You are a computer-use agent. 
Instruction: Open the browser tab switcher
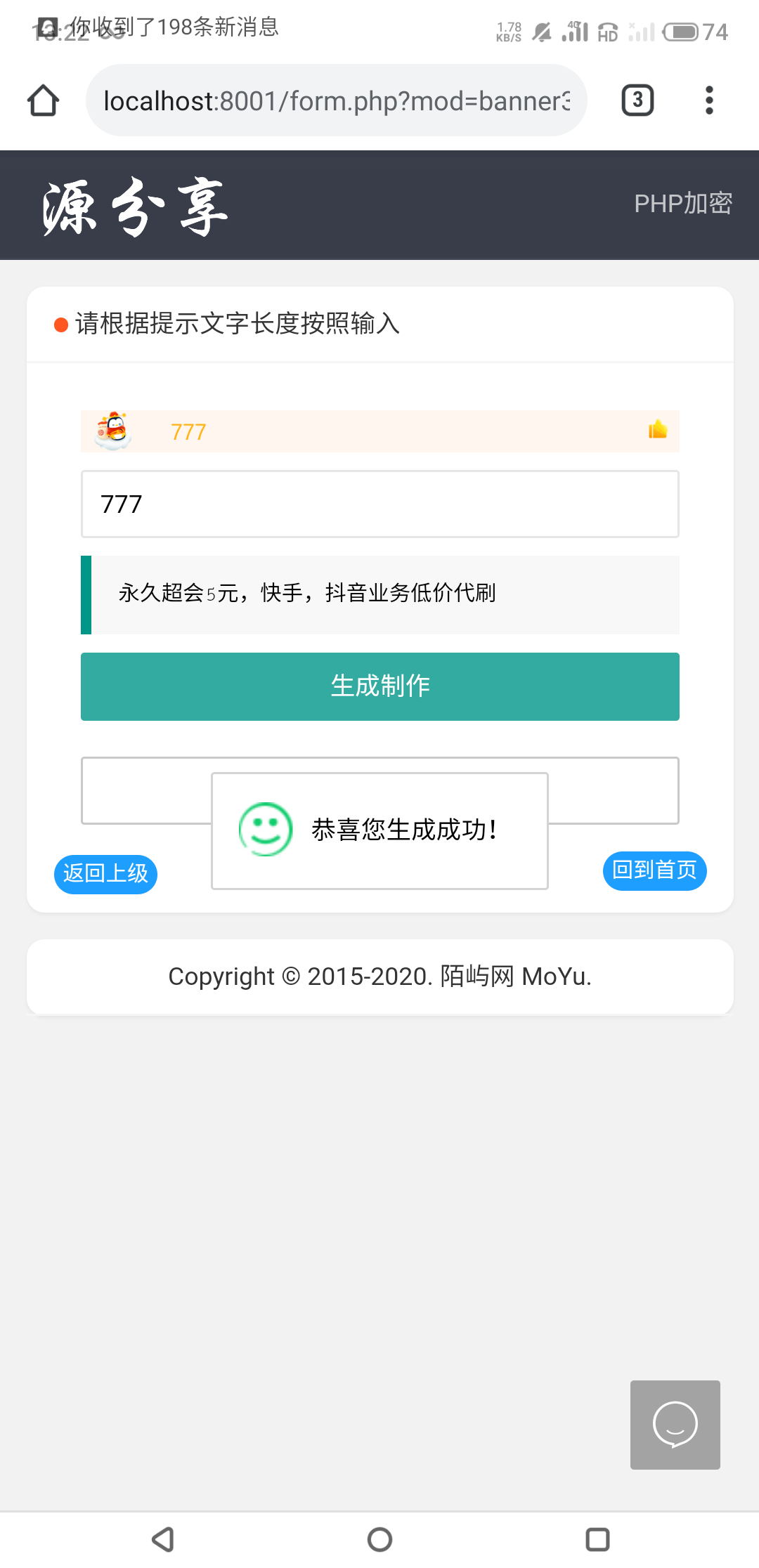pyautogui.click(x=637, y=100)
